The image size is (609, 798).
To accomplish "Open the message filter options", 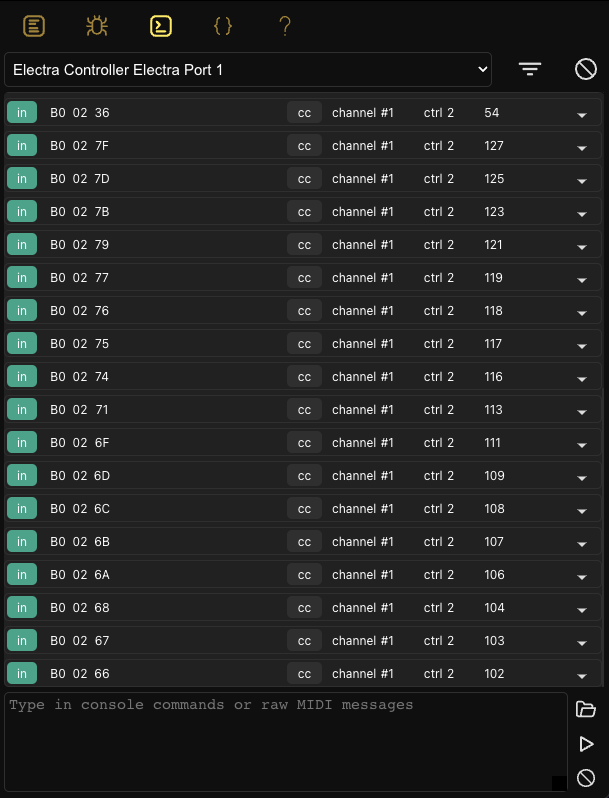I will (x=530, y=69).
